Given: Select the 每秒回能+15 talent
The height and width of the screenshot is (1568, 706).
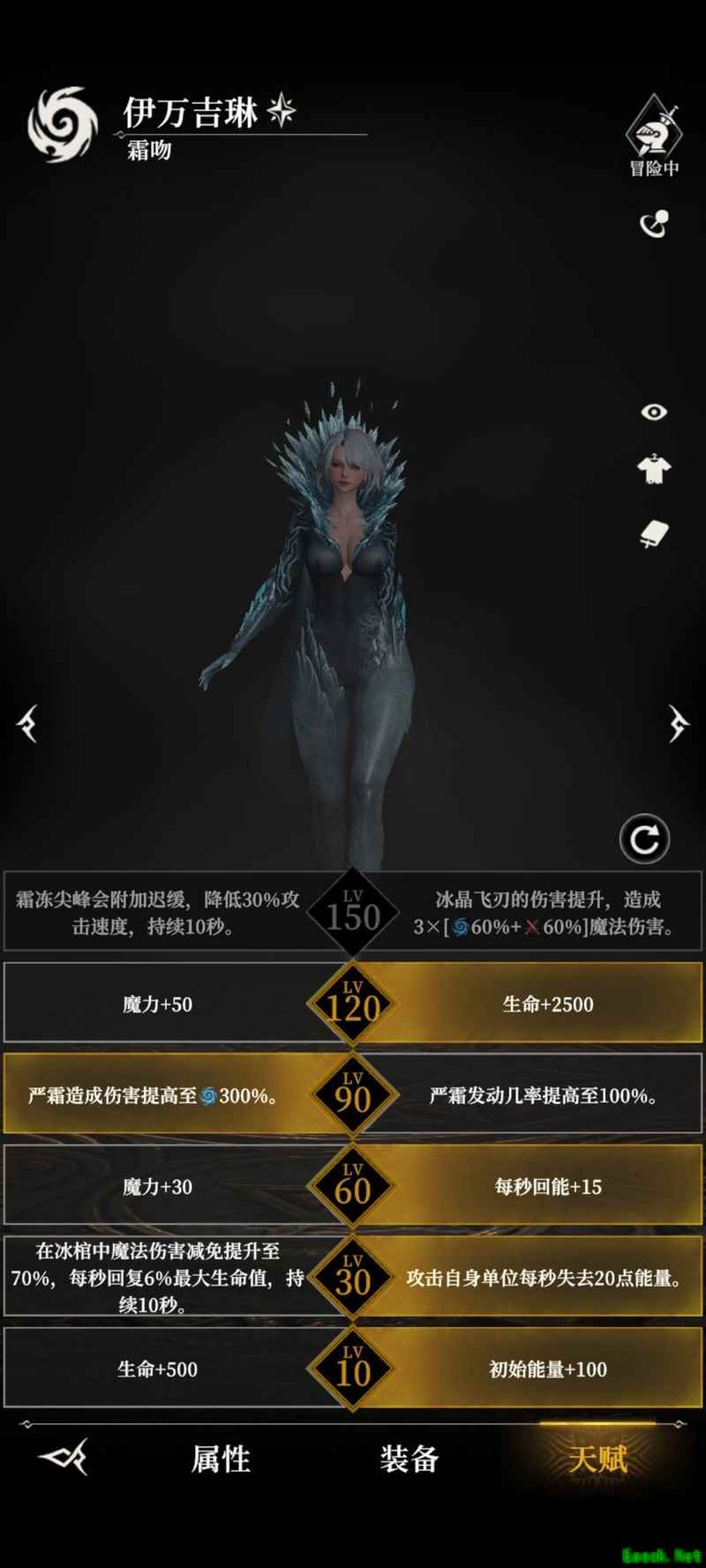Looking at the screenshot, I should [x=547, y=1187].
